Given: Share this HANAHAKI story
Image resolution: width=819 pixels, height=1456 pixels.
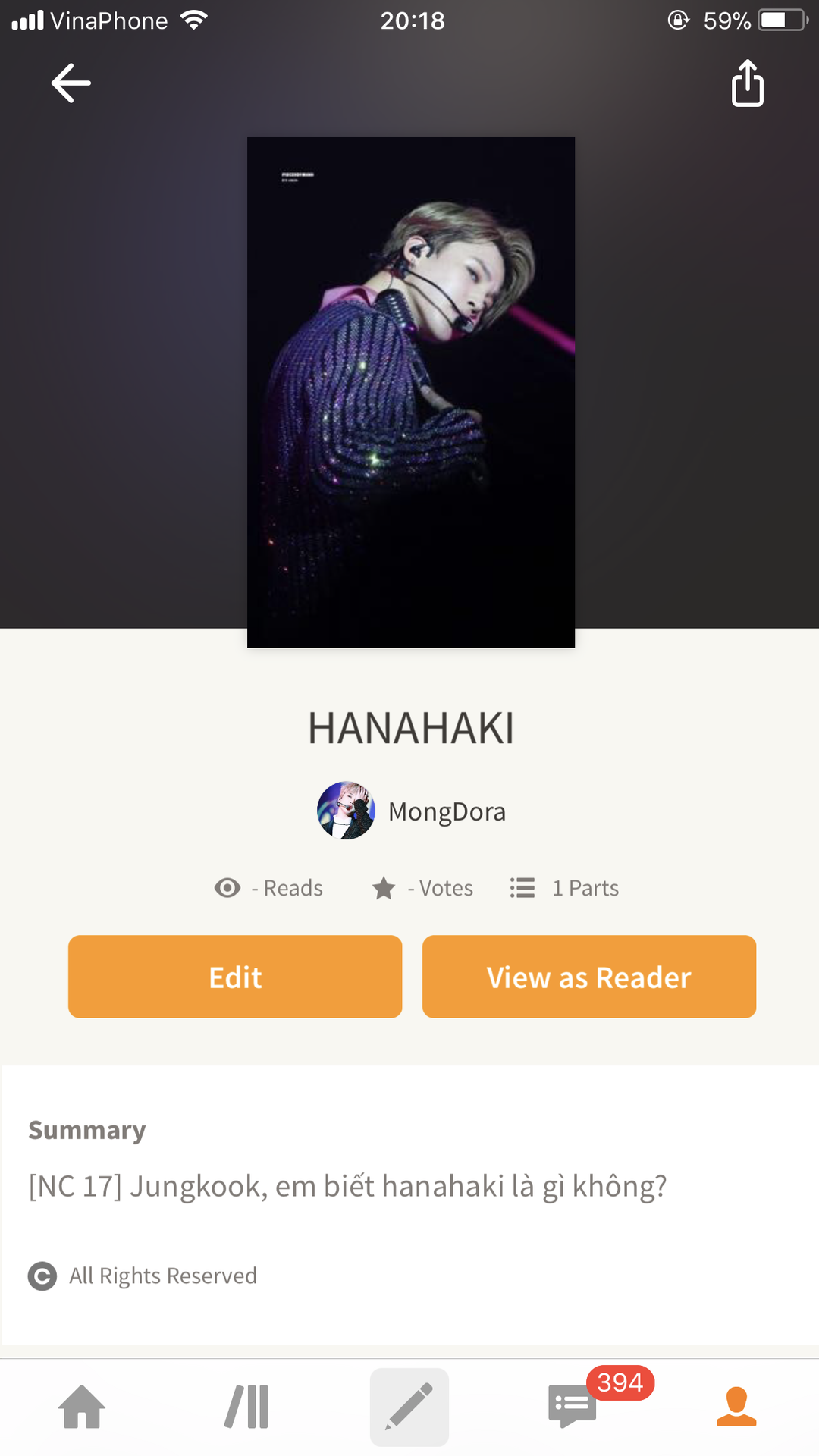Looking at the screenshot, I should click(747, 83).
